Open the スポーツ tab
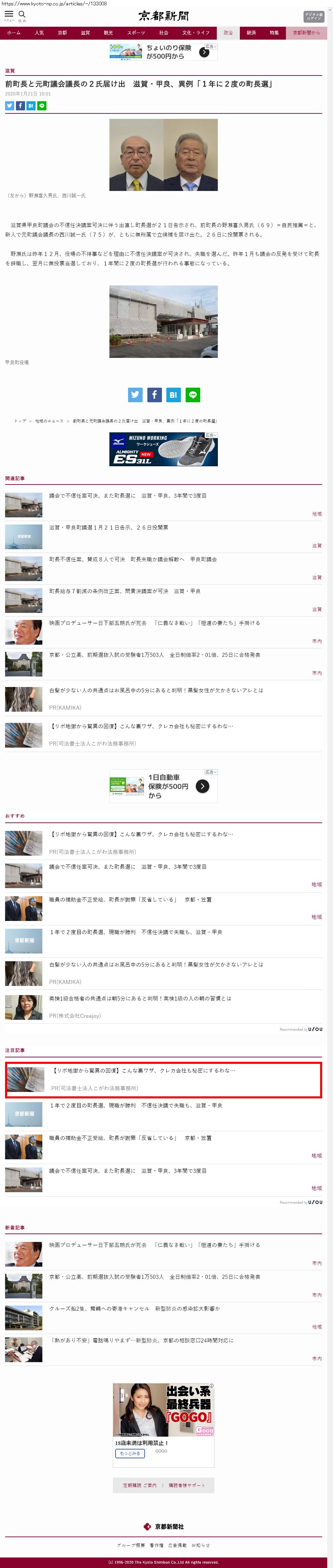 click(136, 33)
